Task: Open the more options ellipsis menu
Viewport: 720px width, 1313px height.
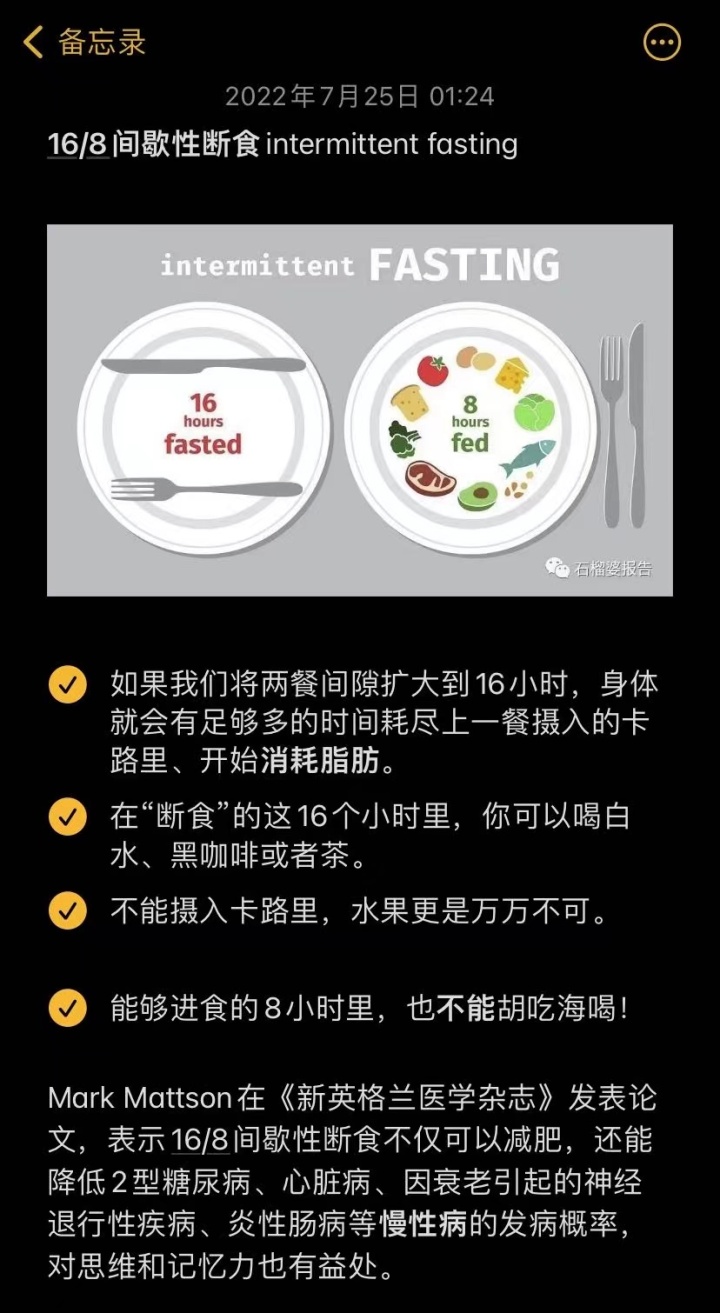Action: pos(661,42)
